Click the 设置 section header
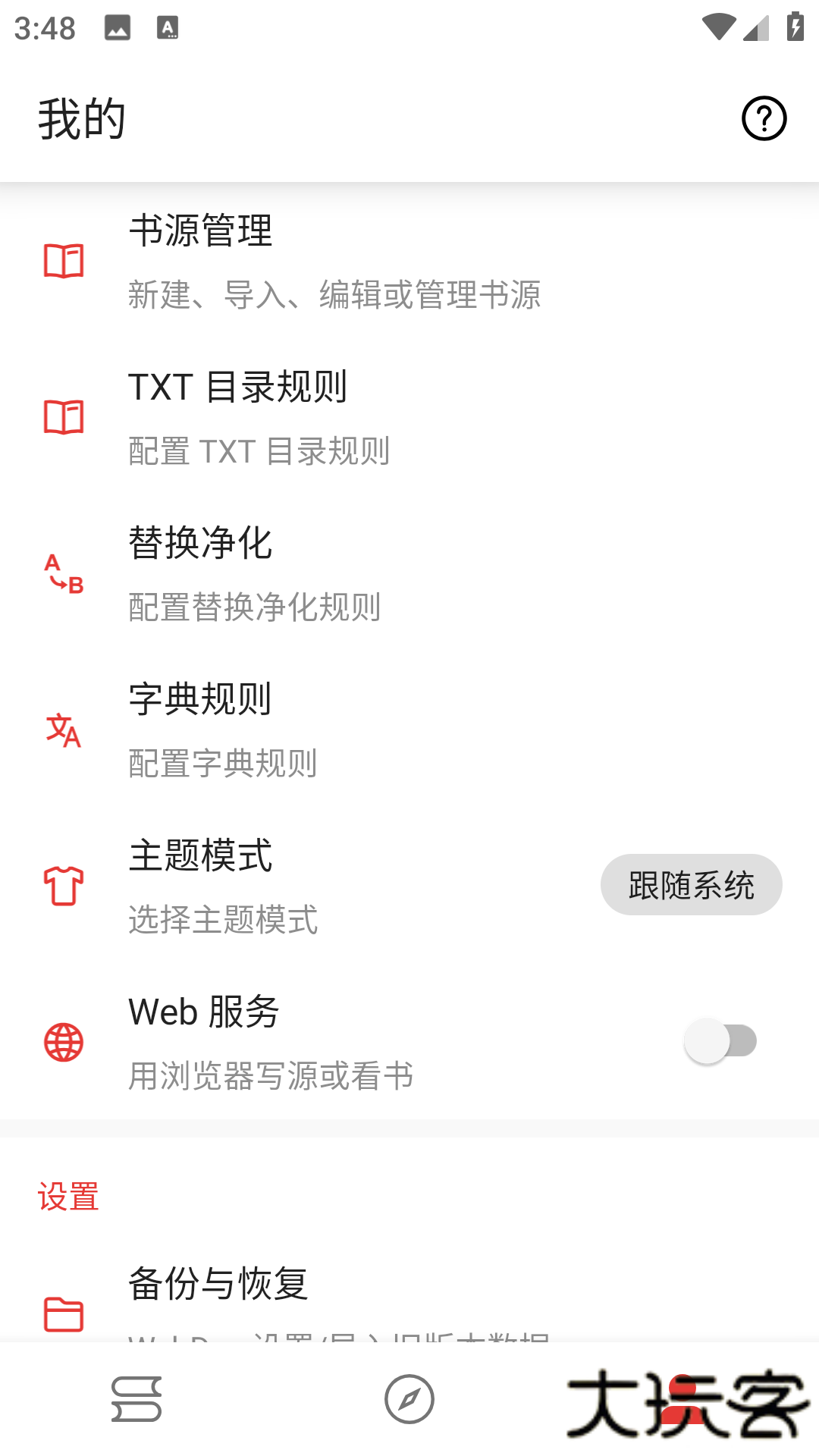819x1456 pixels. pos(67,1197)
